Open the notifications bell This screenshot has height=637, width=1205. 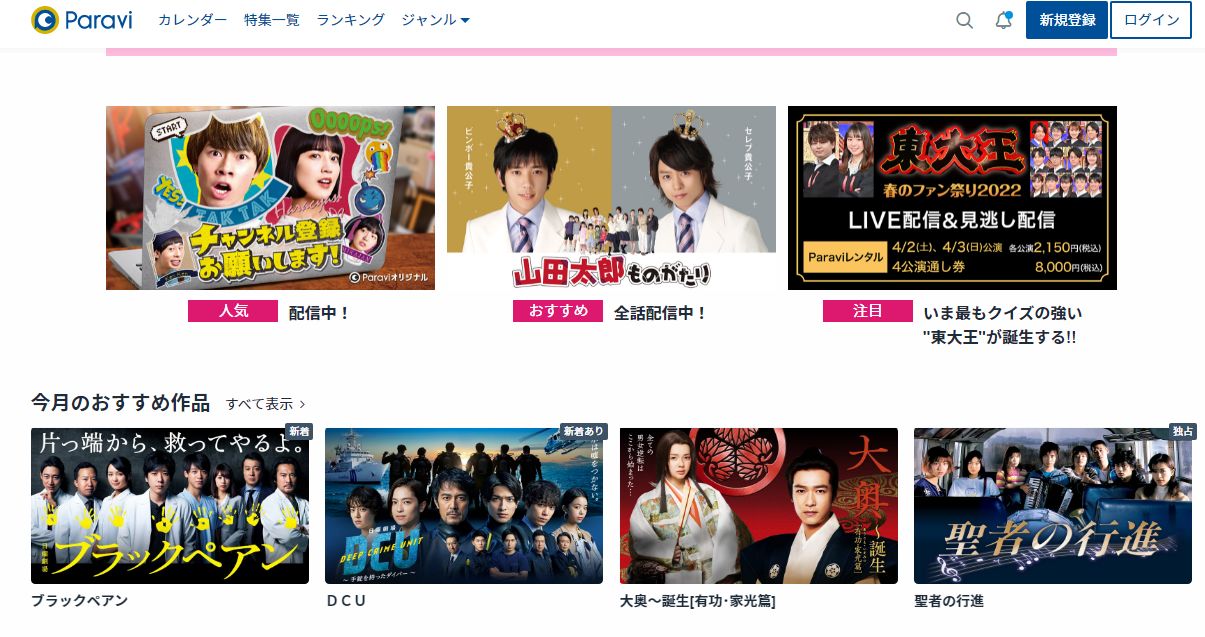point(1003,20)
